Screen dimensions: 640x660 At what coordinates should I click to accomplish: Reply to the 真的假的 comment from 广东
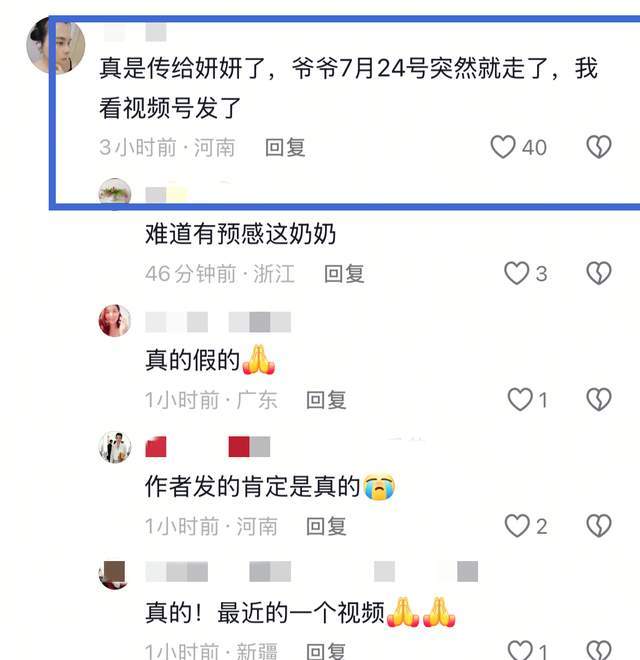pyautogui.click(x=326, y=400)
